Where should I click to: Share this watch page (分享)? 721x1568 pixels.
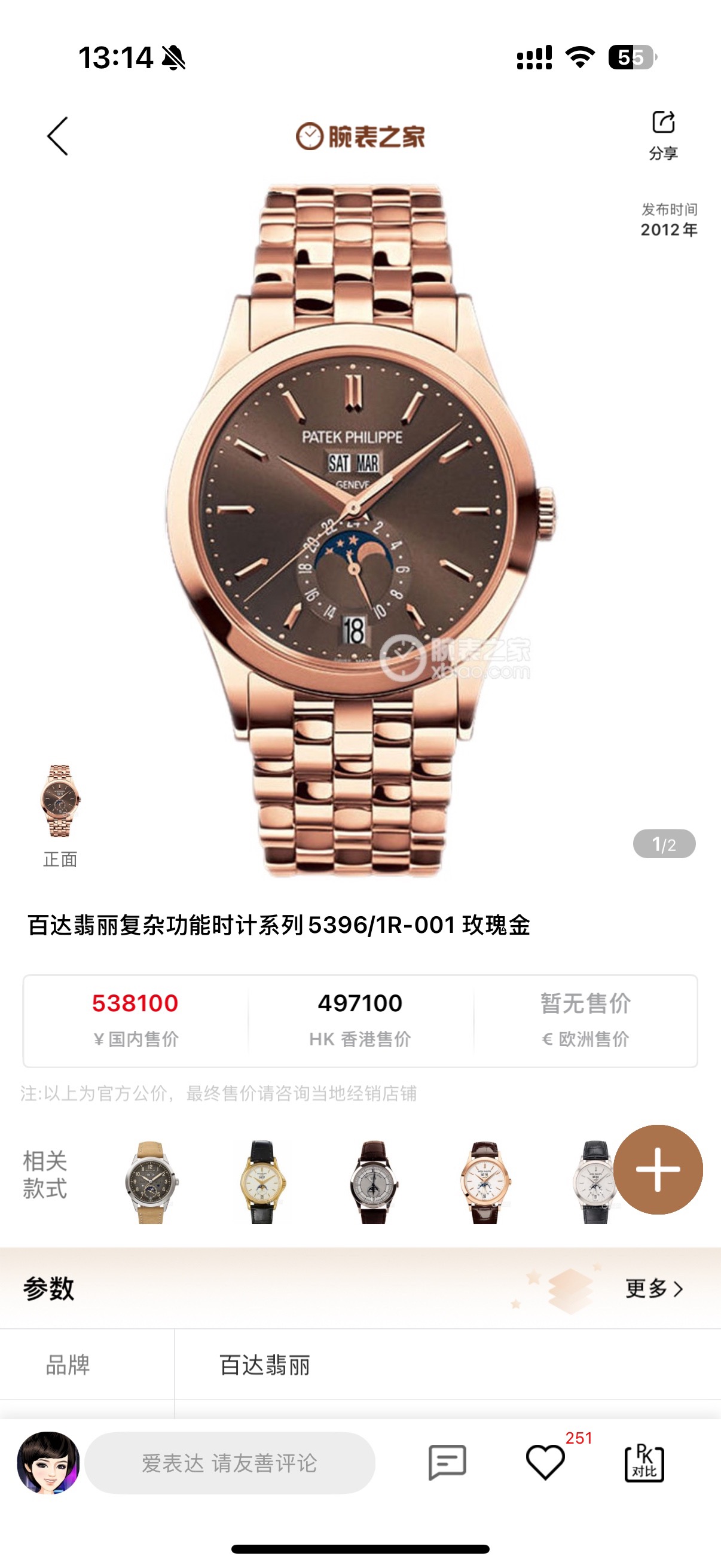pos(662,134)
